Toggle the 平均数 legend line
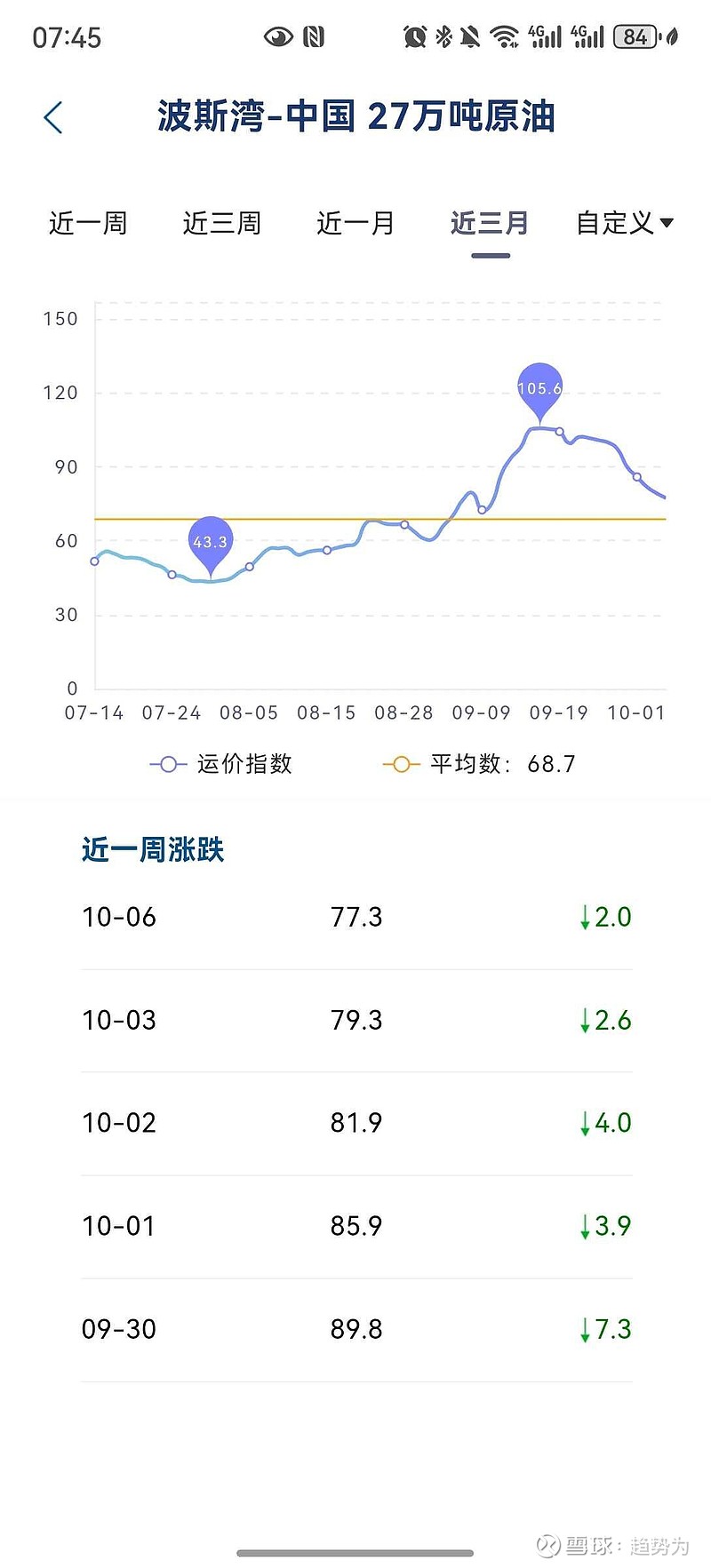Image resolution: width=711 pixels, height=1568 pixels. click(479, 764)
